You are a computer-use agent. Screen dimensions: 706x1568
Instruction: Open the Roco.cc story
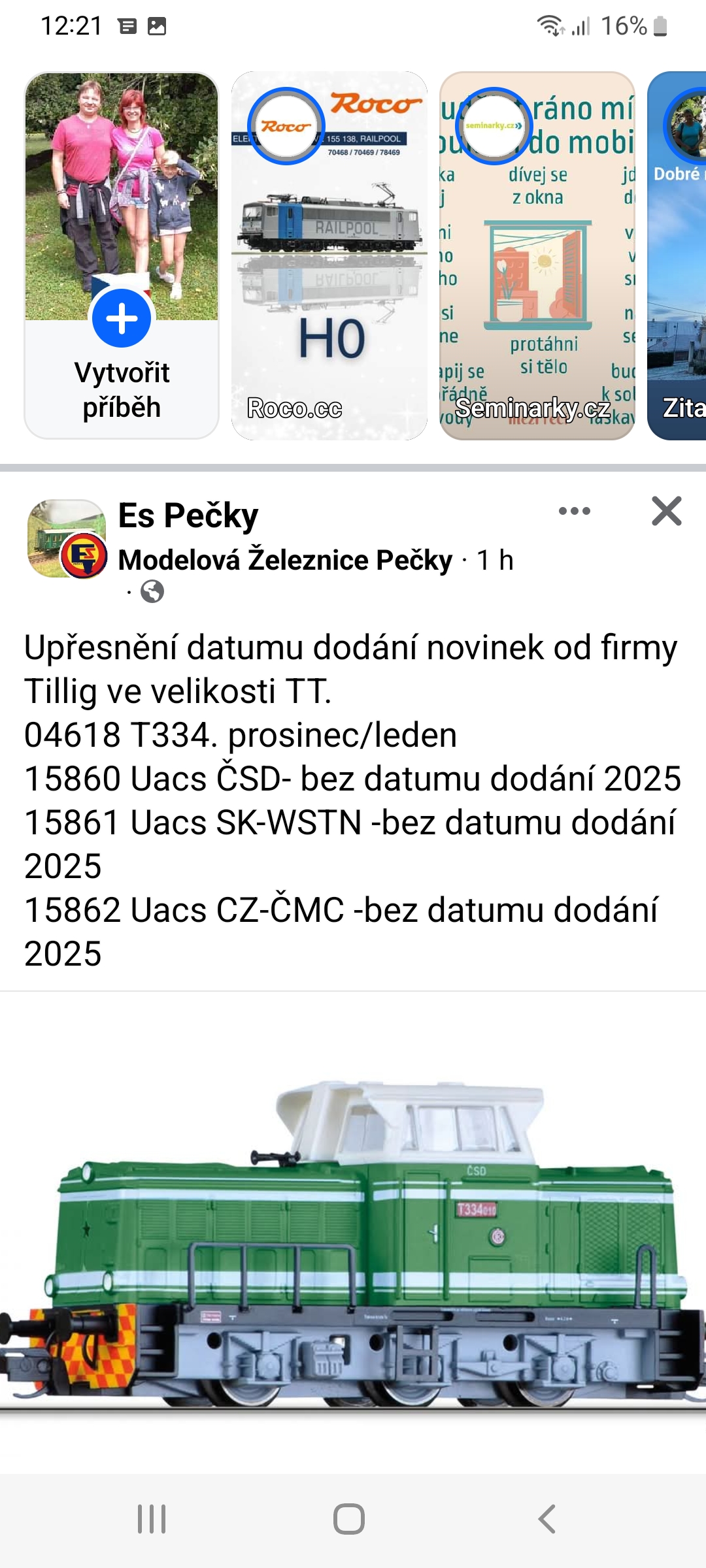329,255
